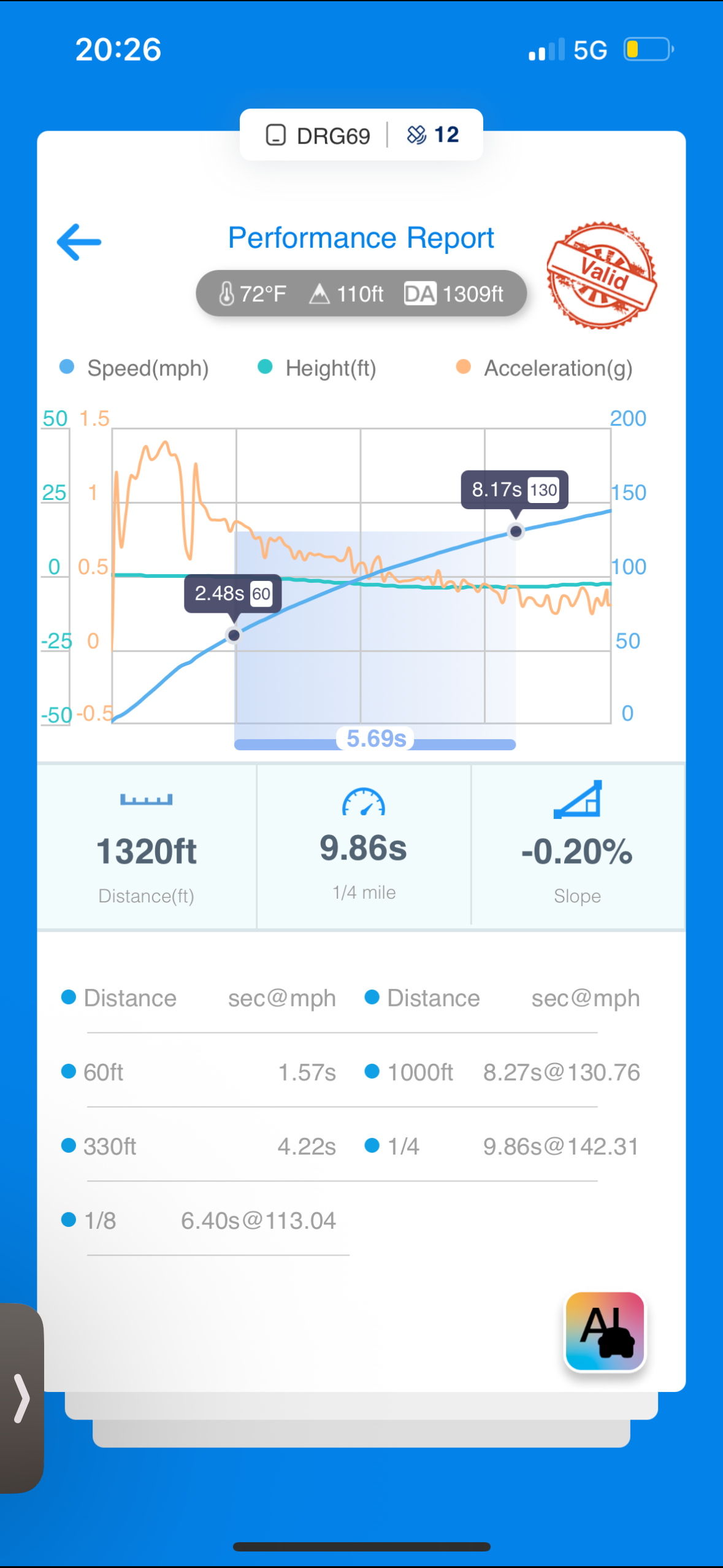Toggle the Acceleration(g) legend series
This screenshot has width=723, height=1568.
coord(545,368)
